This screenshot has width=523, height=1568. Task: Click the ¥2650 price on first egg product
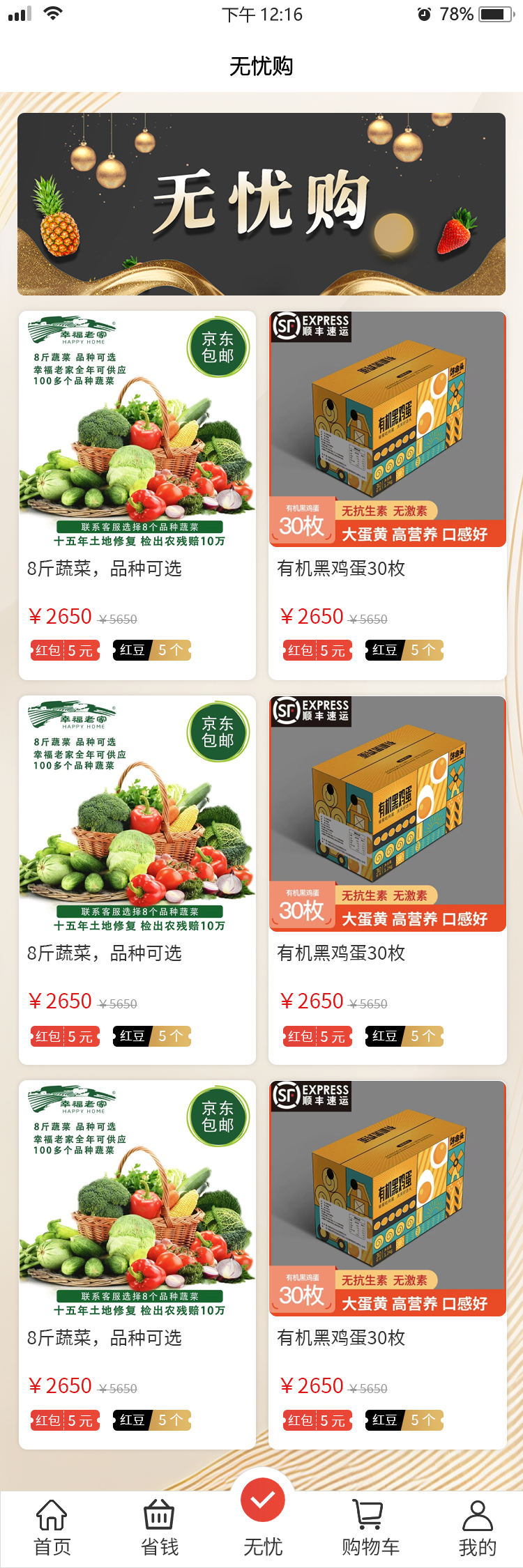coord(312,616)
